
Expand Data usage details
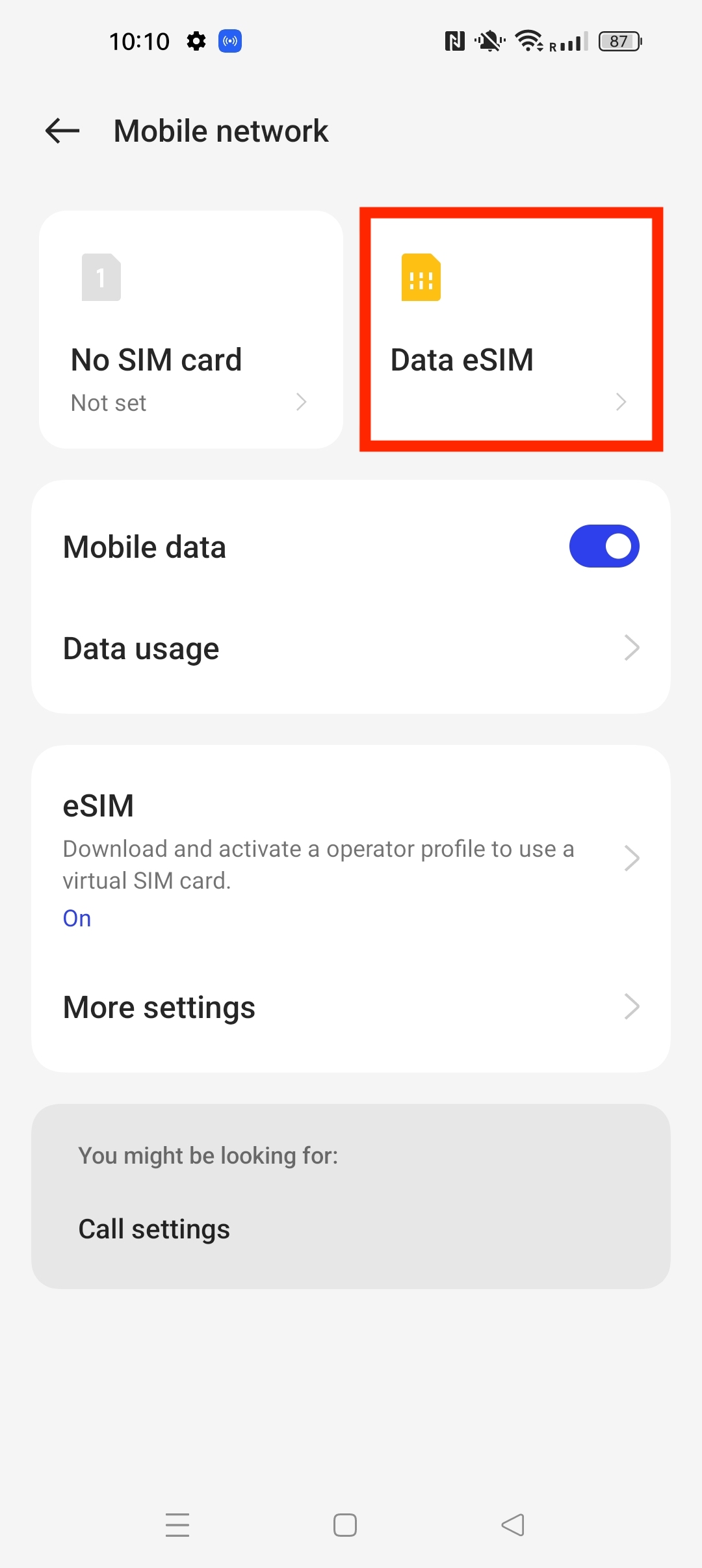[x=351, y=647]
